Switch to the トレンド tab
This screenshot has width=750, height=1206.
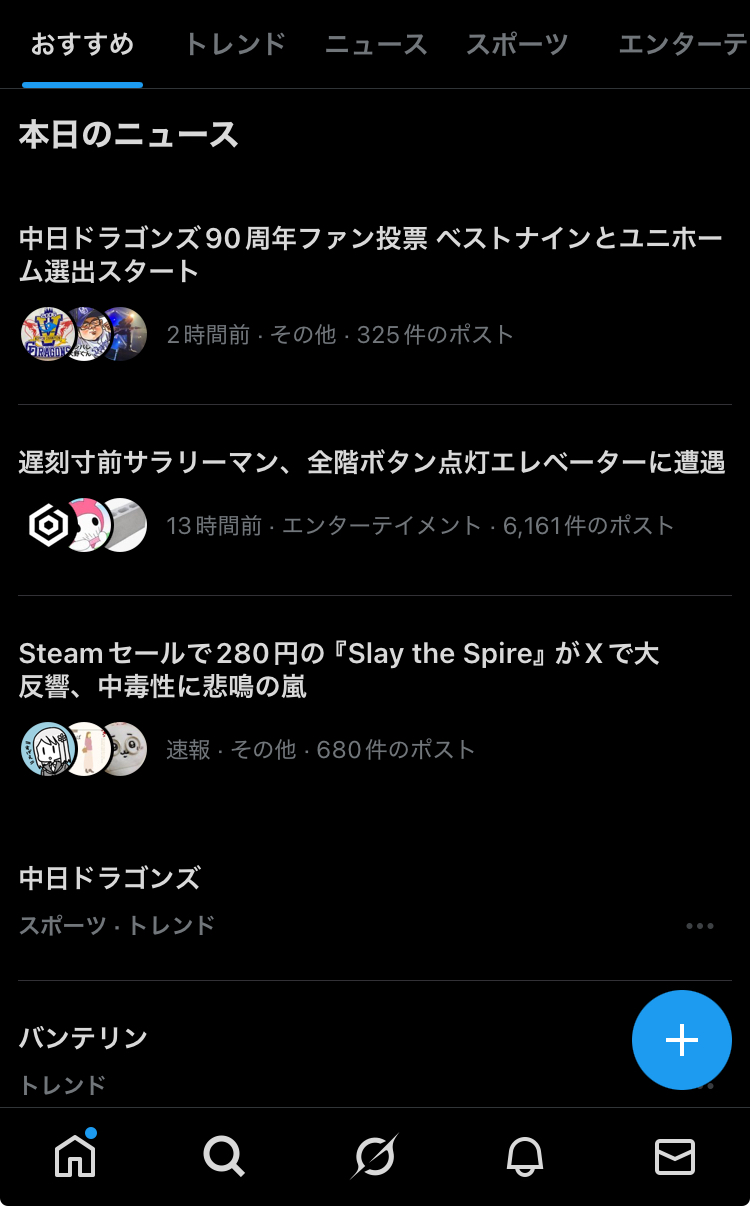[x=235, y=44]
